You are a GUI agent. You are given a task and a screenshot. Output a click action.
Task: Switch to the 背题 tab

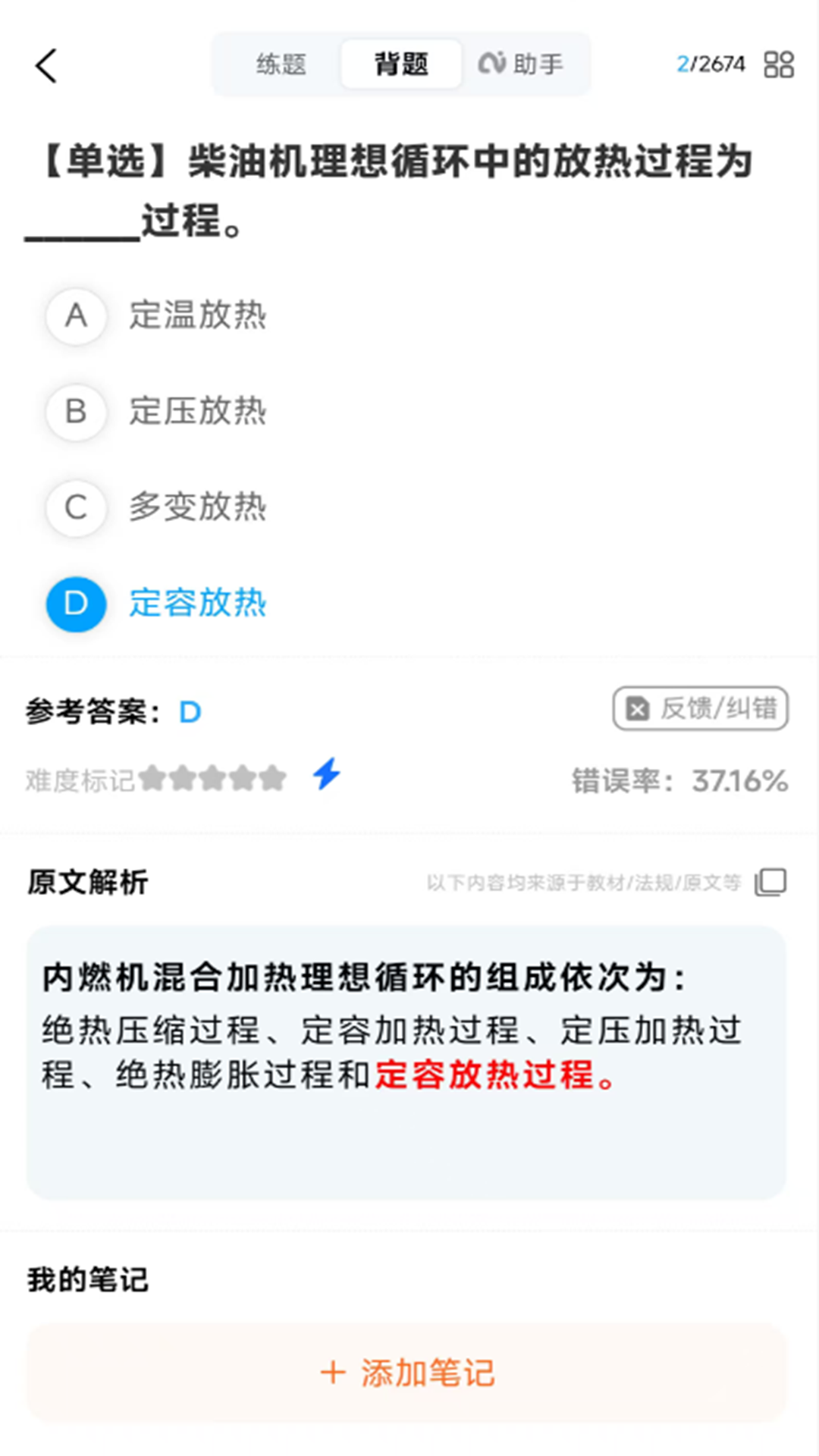pos(400,64)
